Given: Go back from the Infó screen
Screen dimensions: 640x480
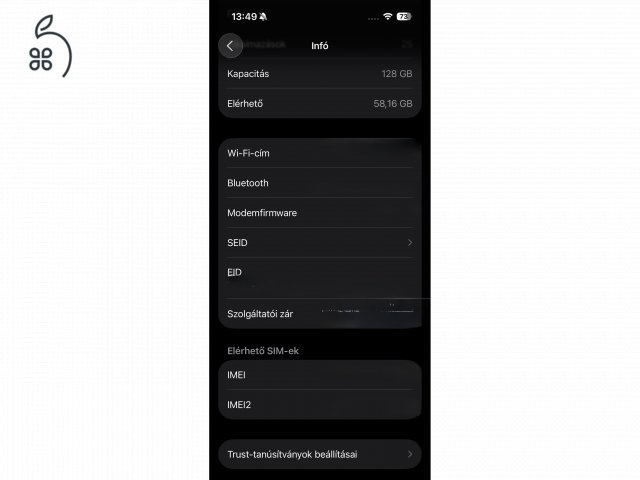Looking at the screenshot, I should [230, 46].
